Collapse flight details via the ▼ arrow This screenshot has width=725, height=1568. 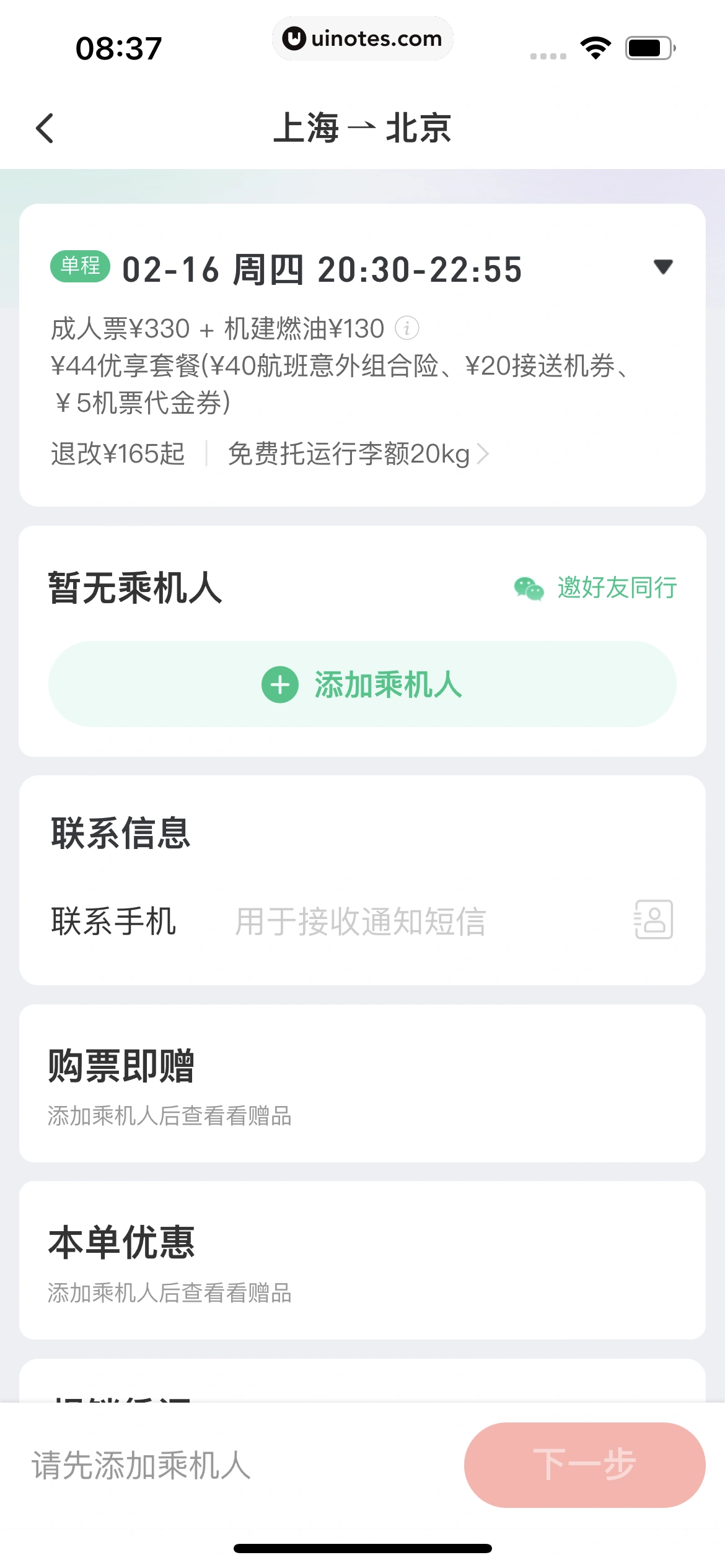[662, 266]
